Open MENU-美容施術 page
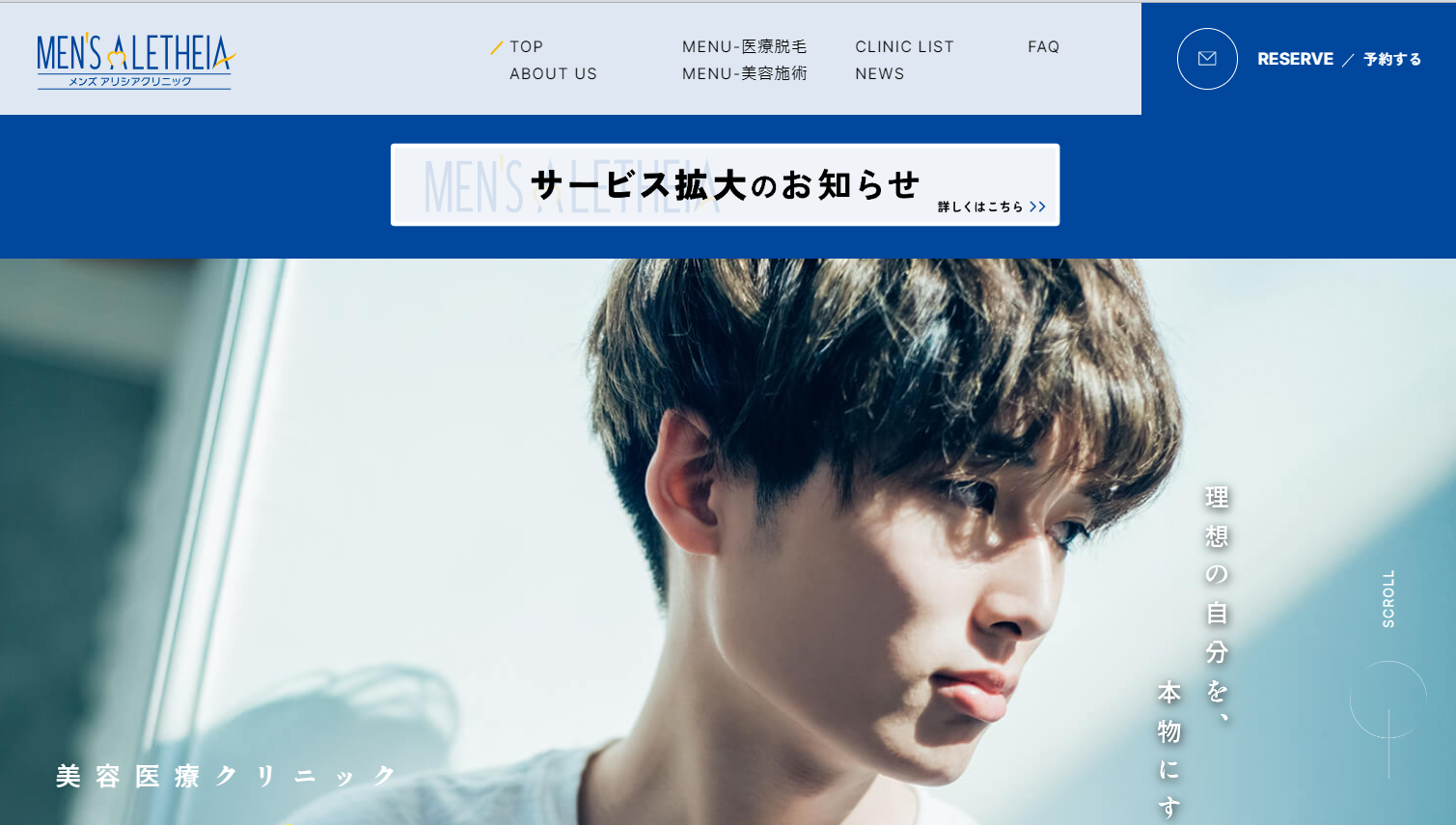 click(x=744, y=73)
